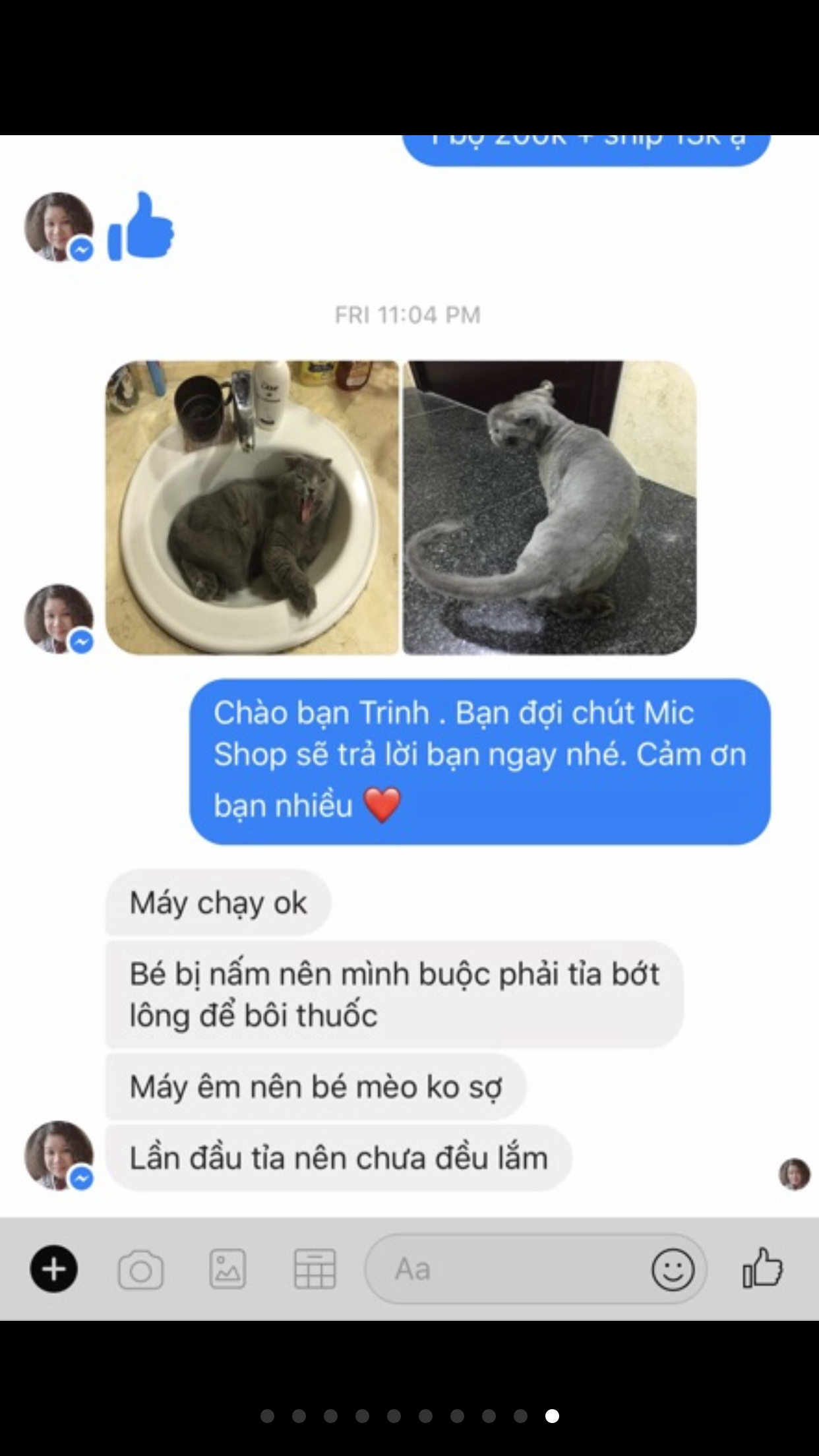Viewport: 819px width, 1456px height.
Task: Select the ninth dot in the page indicator
Action: click(520, 1416)
